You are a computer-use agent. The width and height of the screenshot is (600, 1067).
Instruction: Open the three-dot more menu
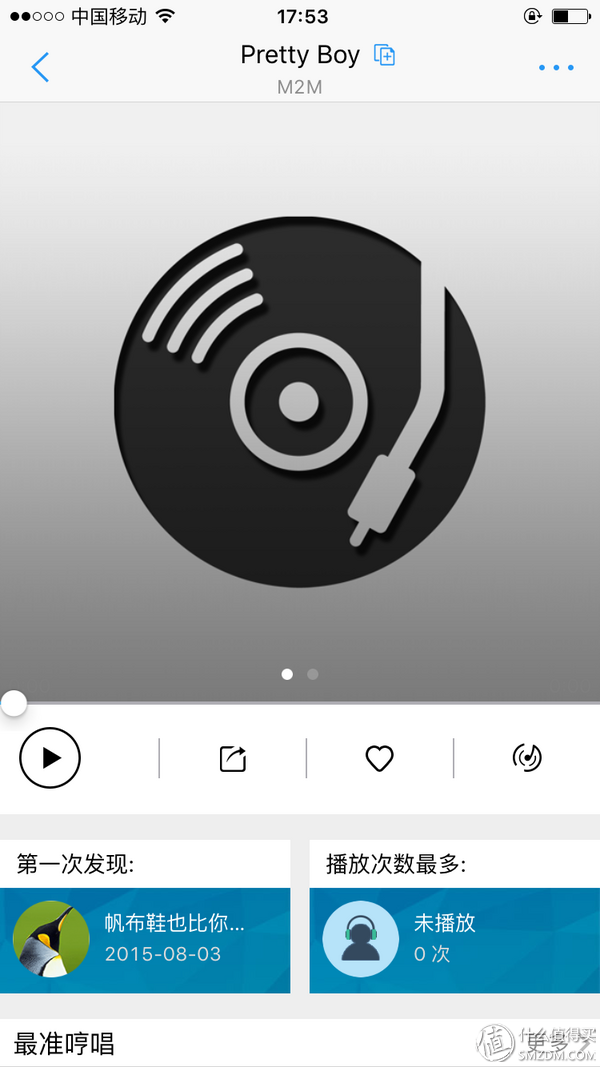tap(556, 67)
